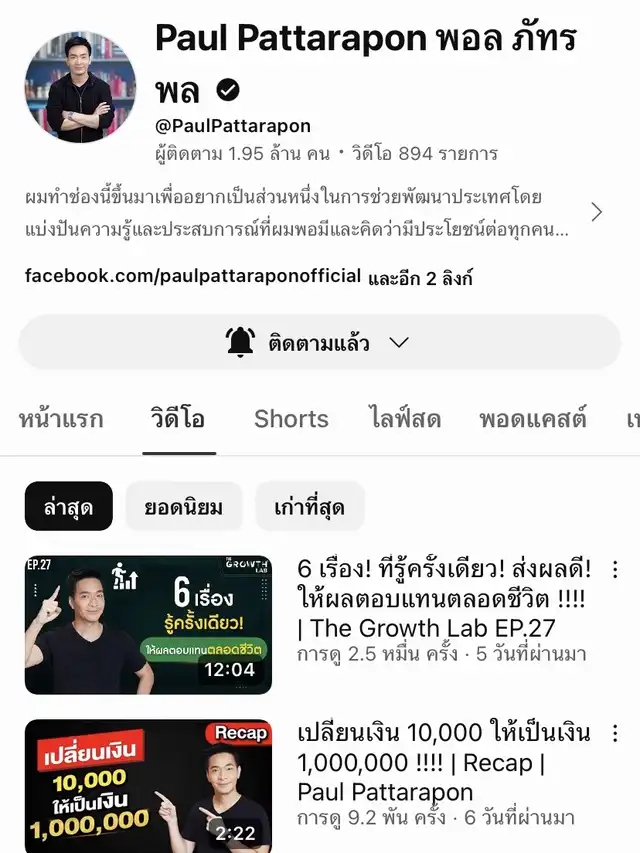View the channel profile picture
Viewport: 640px width, 853px height.
[x=80, y=87]
